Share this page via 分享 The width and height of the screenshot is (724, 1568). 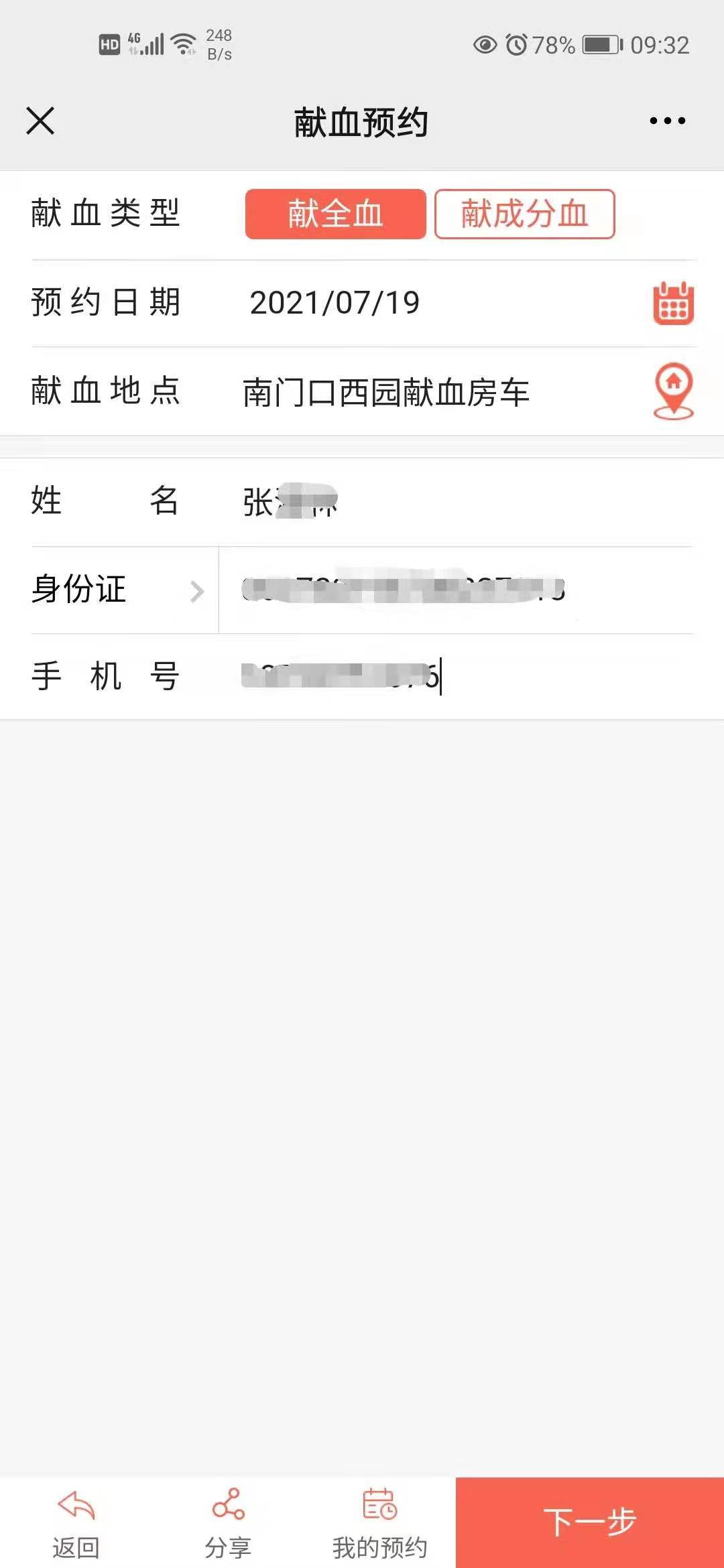pyautogui.click(x=228, y=1522)
